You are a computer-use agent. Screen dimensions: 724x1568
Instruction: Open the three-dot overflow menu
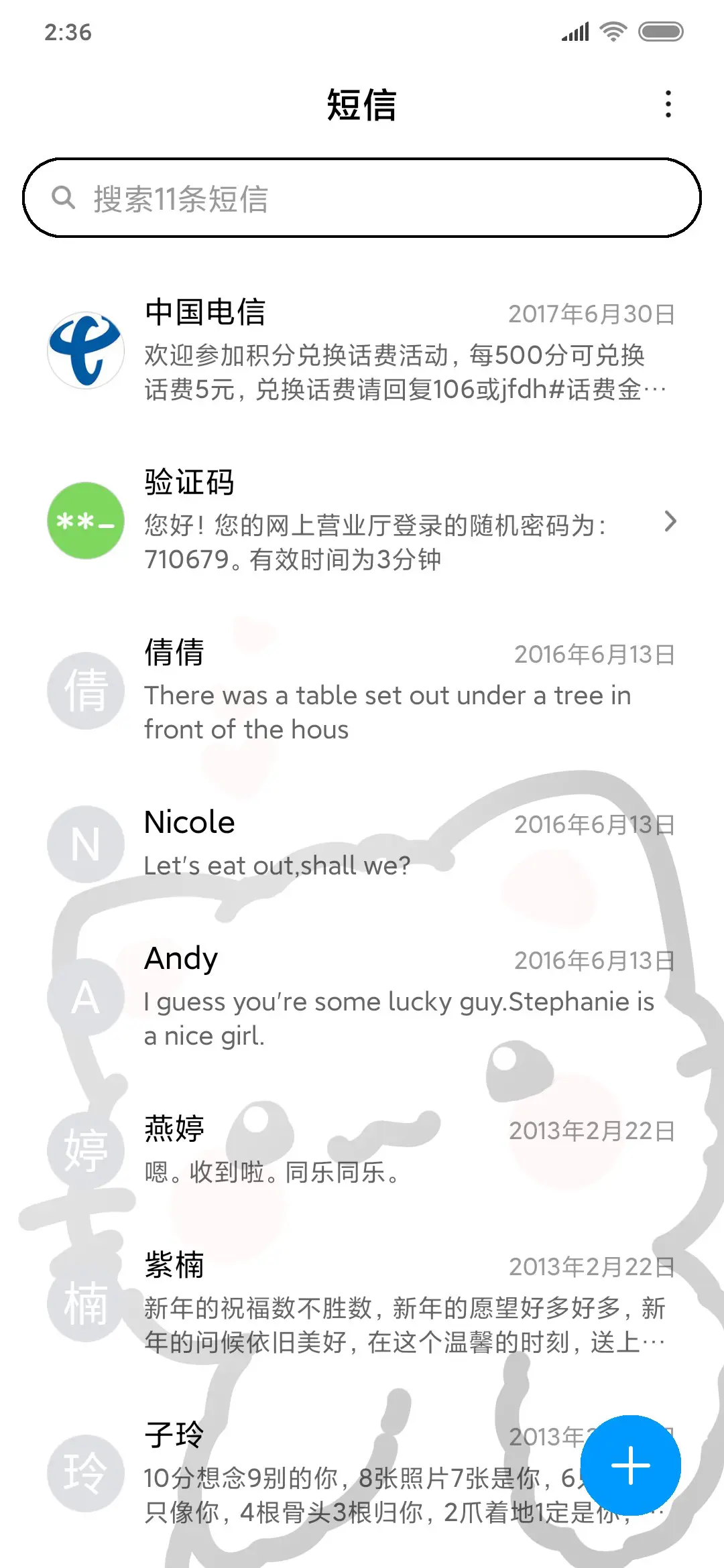(668, 105)
